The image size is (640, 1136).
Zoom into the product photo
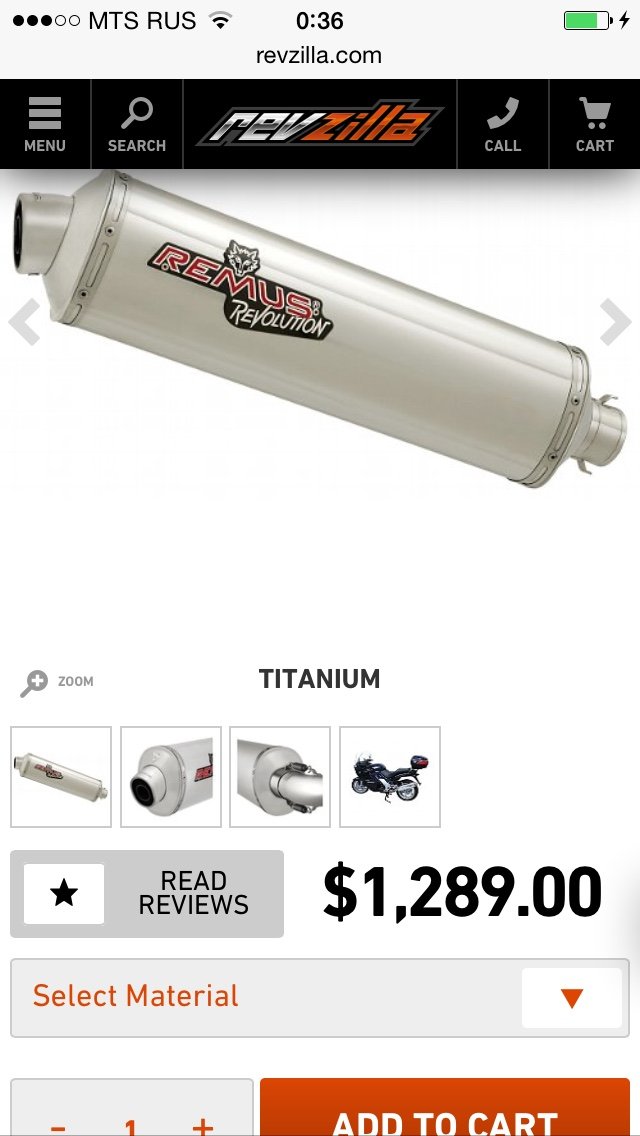(57, 683)
